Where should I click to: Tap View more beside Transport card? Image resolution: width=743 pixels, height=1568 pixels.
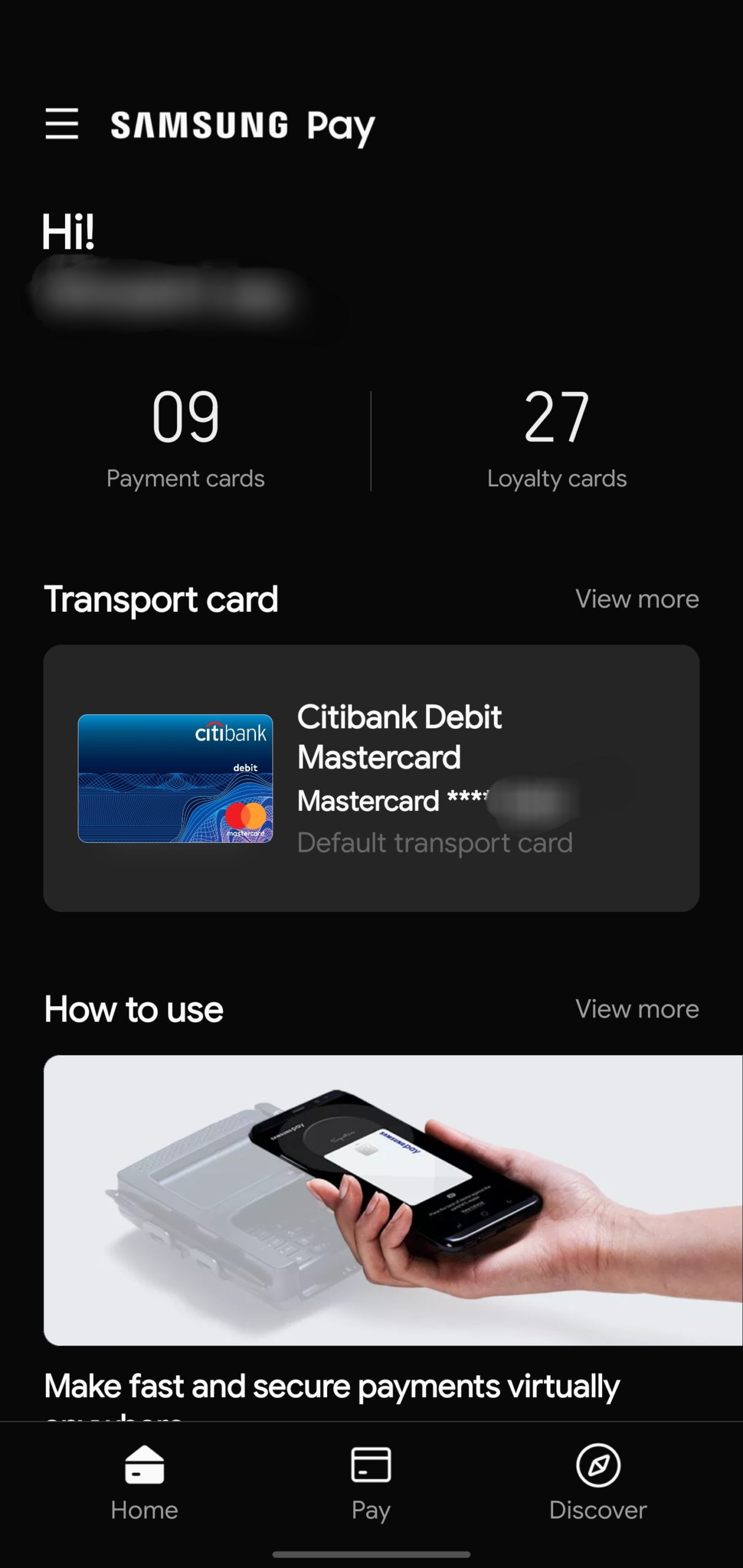637,598
